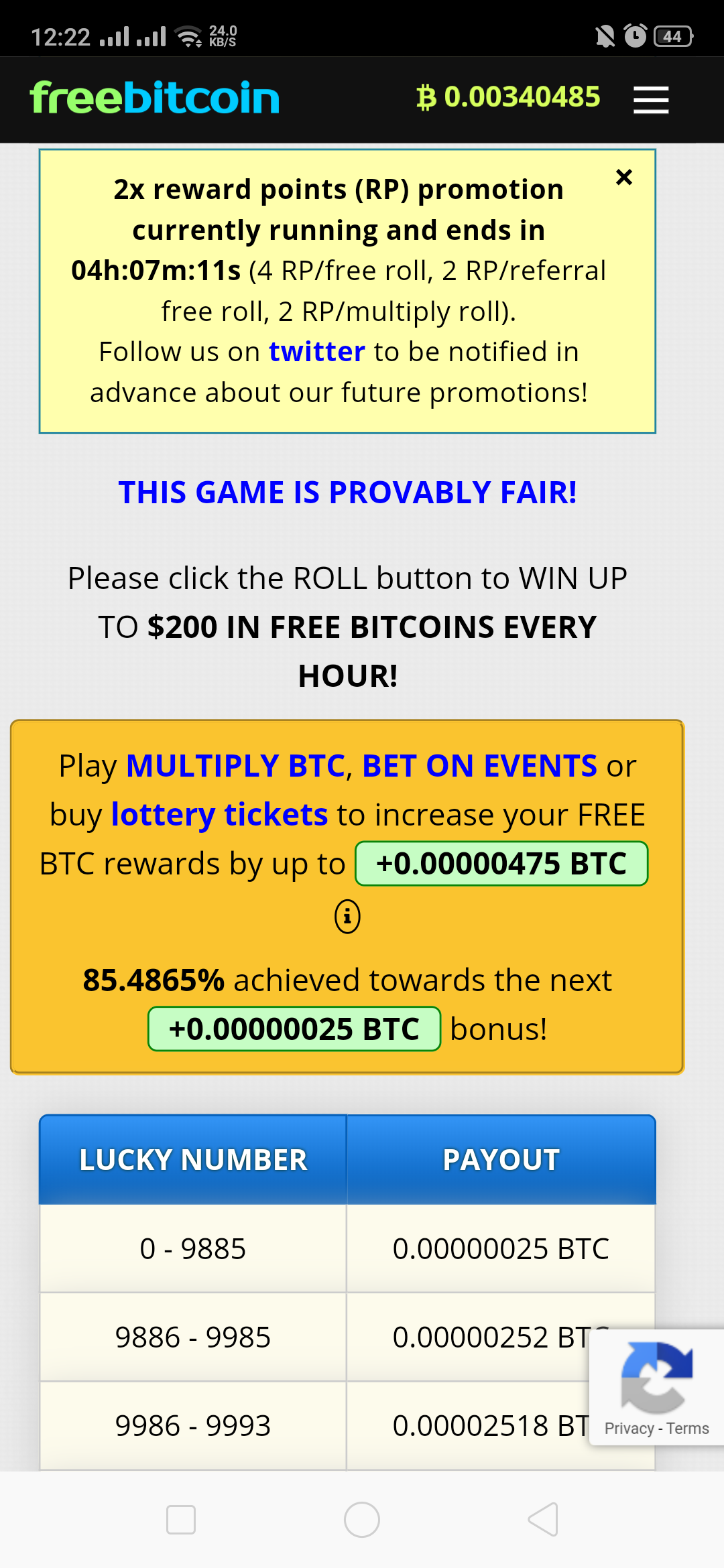Image resolution: width=724 pixels, height=1568 pixels.
Task: Open the twitter link in the promotion
Action: click(316, 352)
